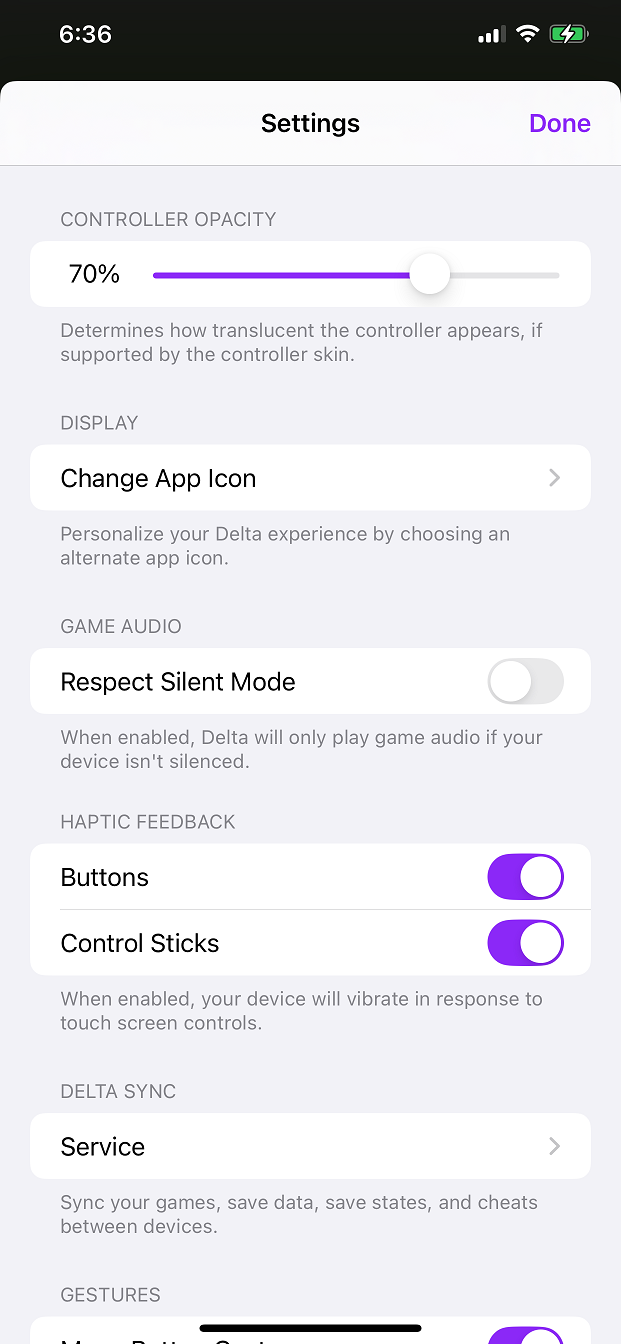Disable Control Sticks haptic feedback

[x=525, y=943]
